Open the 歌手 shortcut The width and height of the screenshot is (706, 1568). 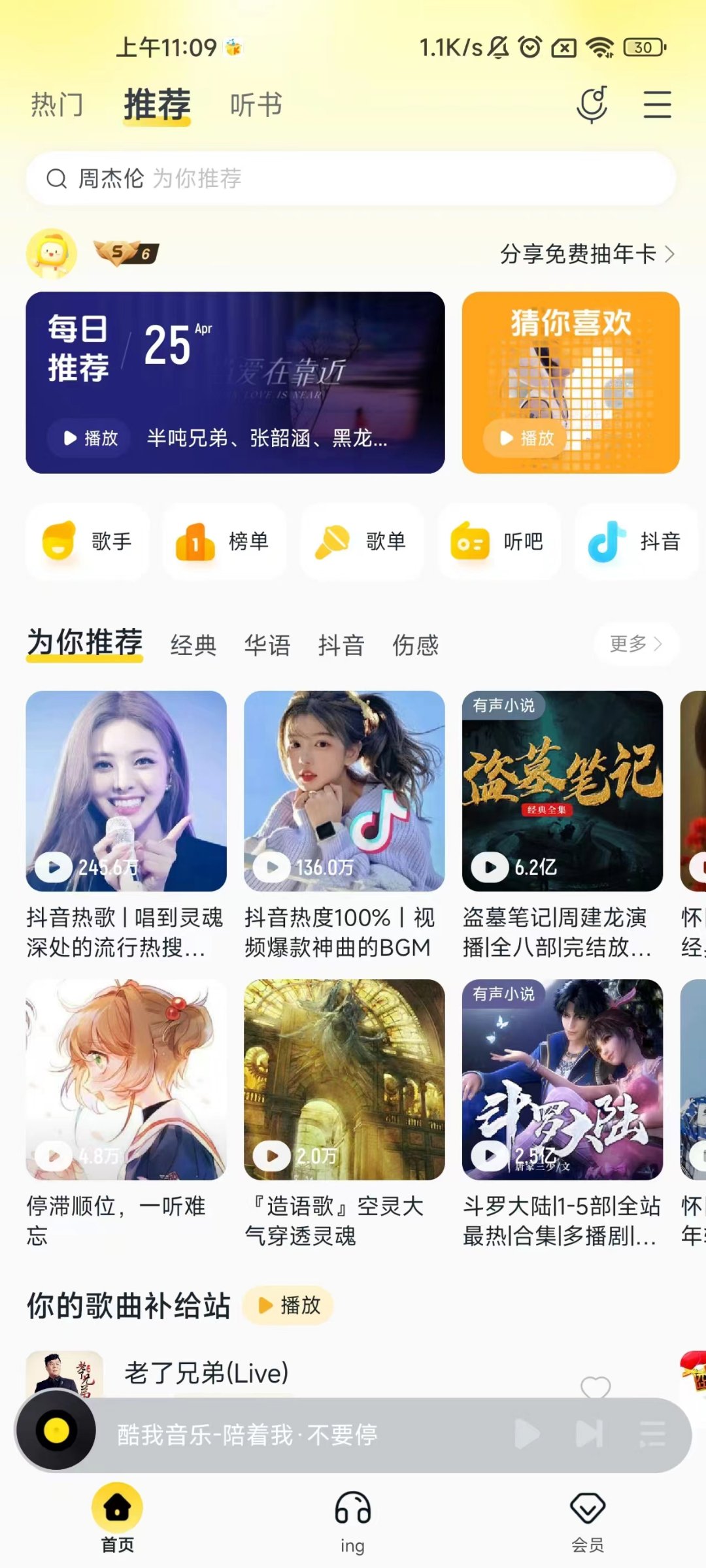pyautogui.click(x=88, y=542)
